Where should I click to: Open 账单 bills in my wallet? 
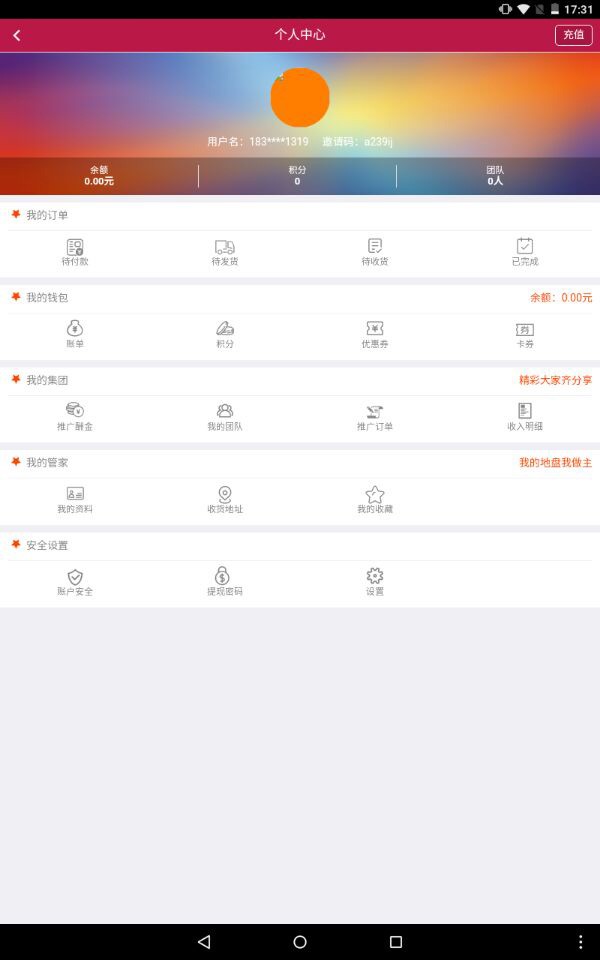(75, 335)
